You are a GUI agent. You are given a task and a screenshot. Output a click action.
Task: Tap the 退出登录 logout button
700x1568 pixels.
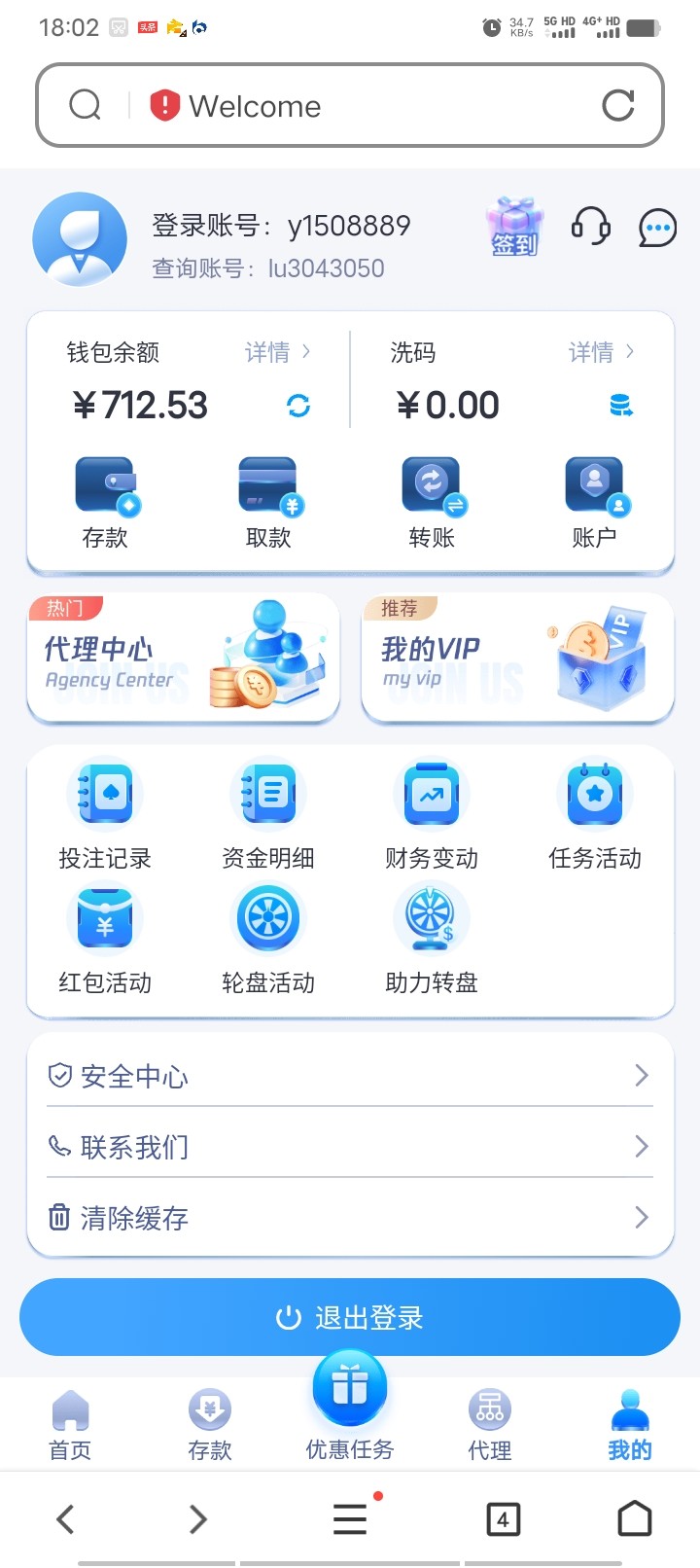pos(350,1317)
